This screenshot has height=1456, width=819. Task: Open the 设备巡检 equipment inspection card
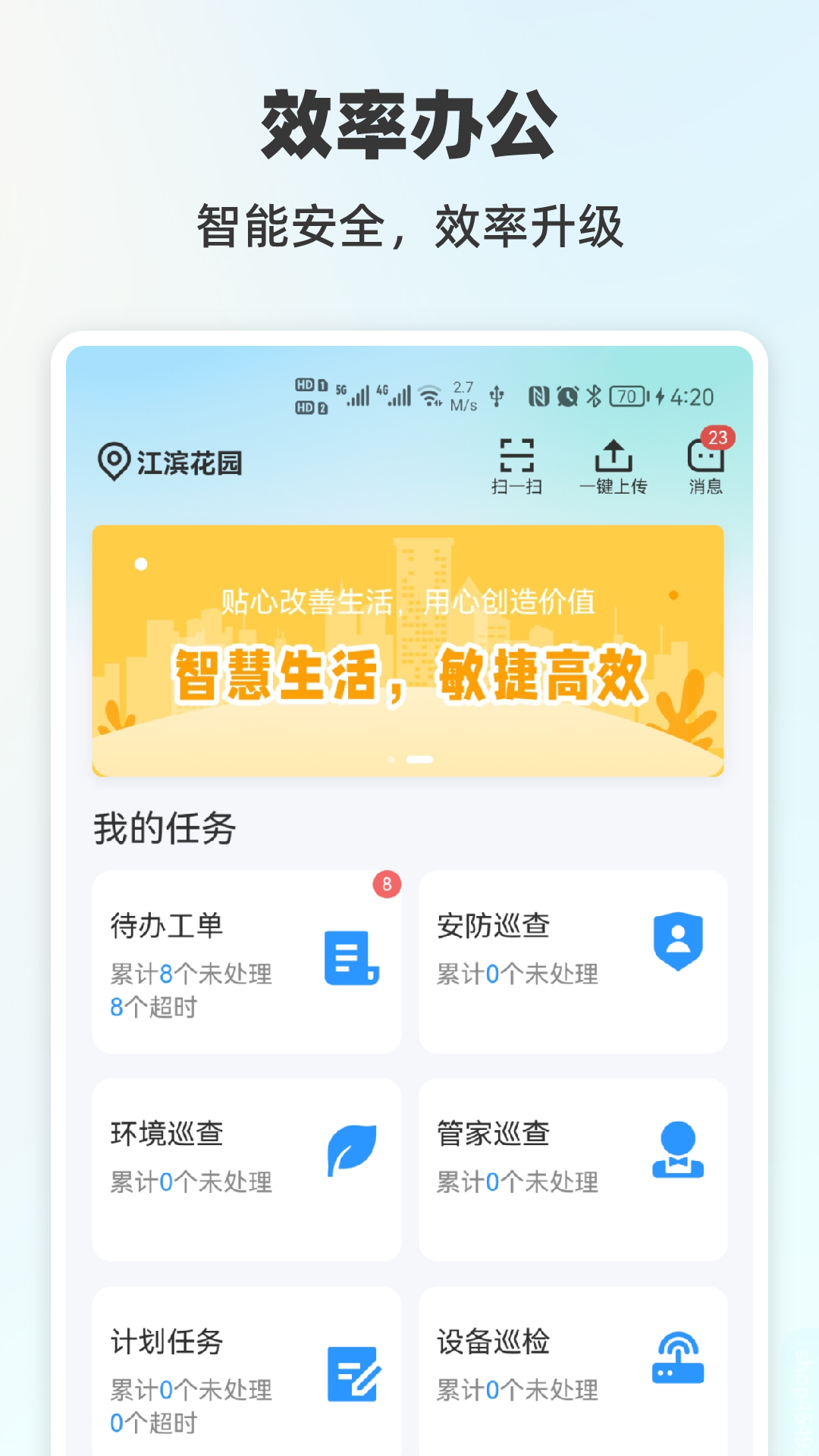(574, 1365)
